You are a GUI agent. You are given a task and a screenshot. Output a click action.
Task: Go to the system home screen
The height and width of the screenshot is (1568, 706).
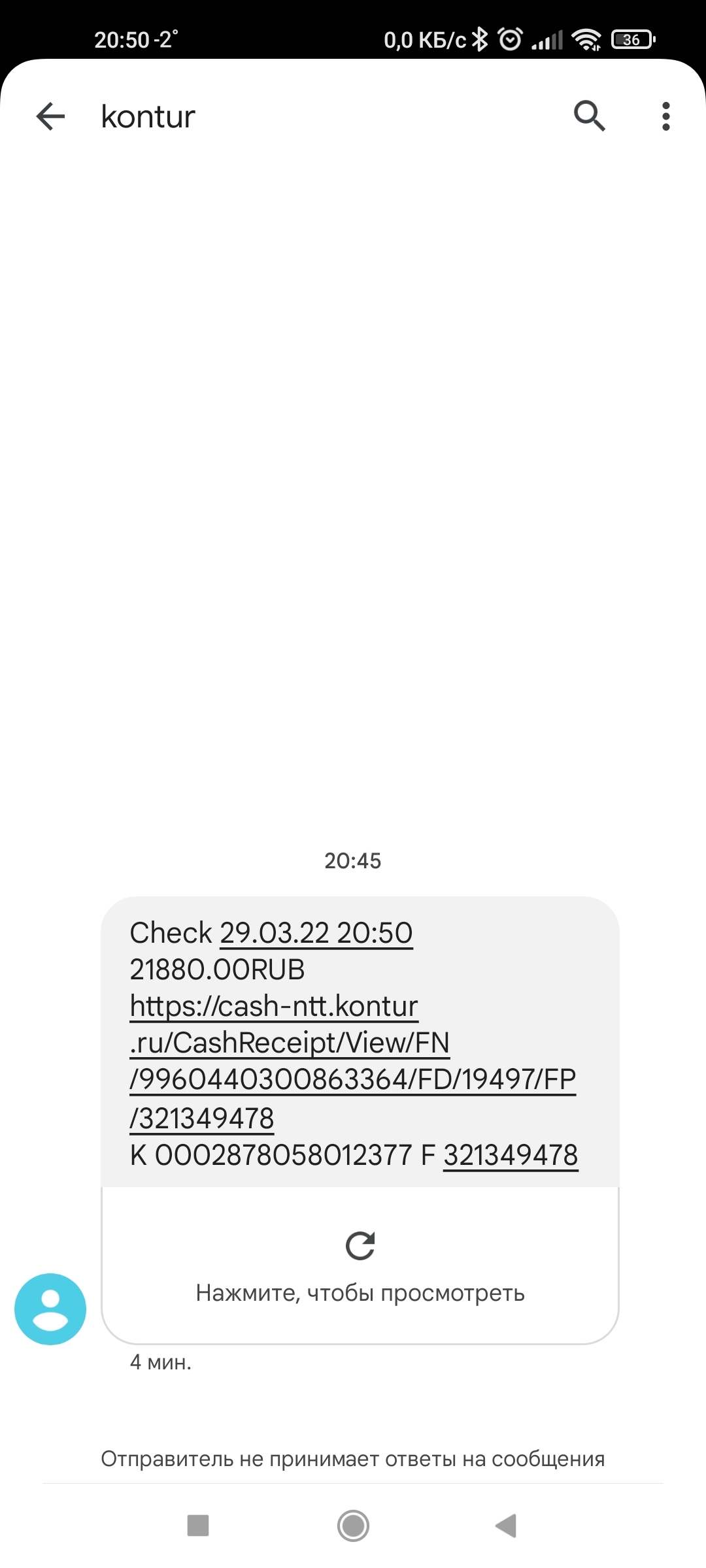(x=353, y=1526)
